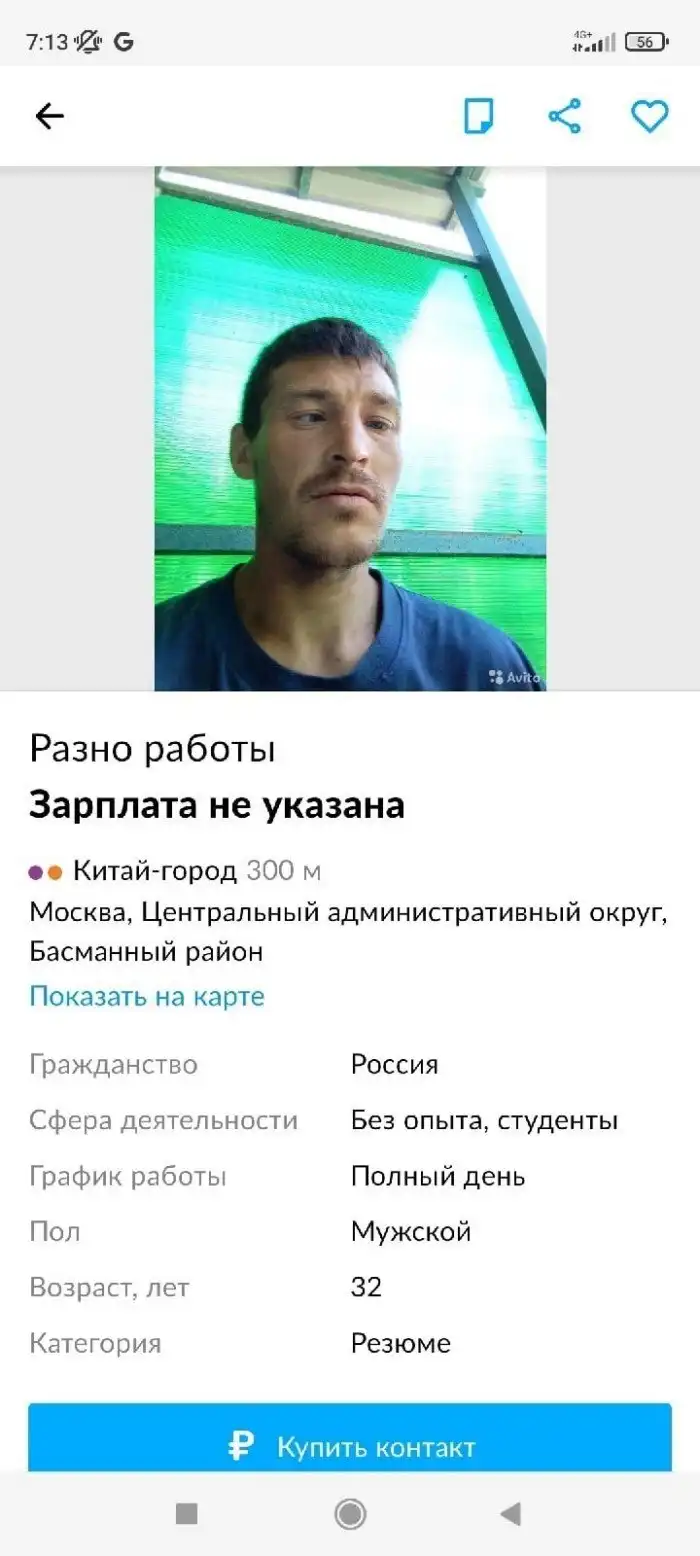Open the note icon for this listing

click(478, 117)
